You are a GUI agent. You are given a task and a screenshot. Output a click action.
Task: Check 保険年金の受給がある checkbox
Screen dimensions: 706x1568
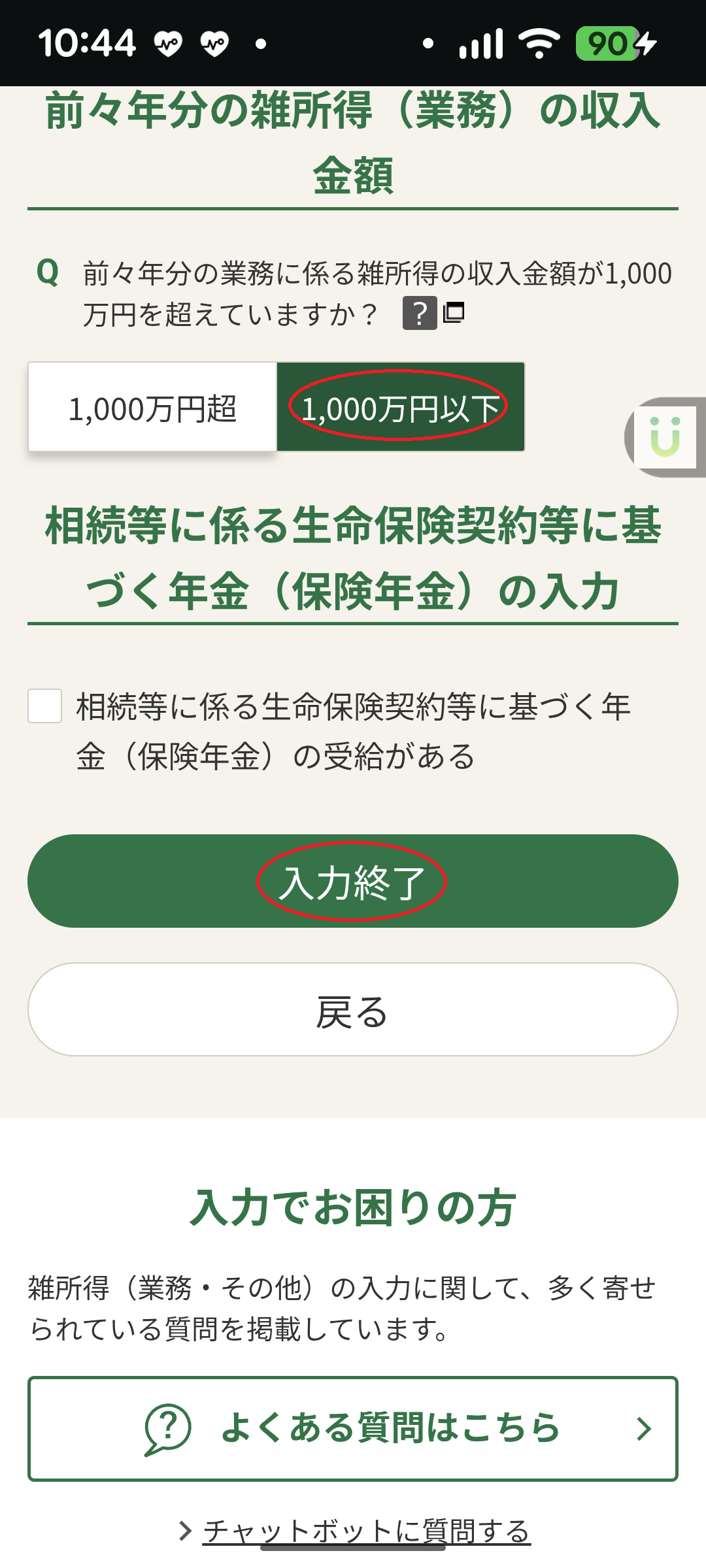pyautogui.click(x=45, y=706)
